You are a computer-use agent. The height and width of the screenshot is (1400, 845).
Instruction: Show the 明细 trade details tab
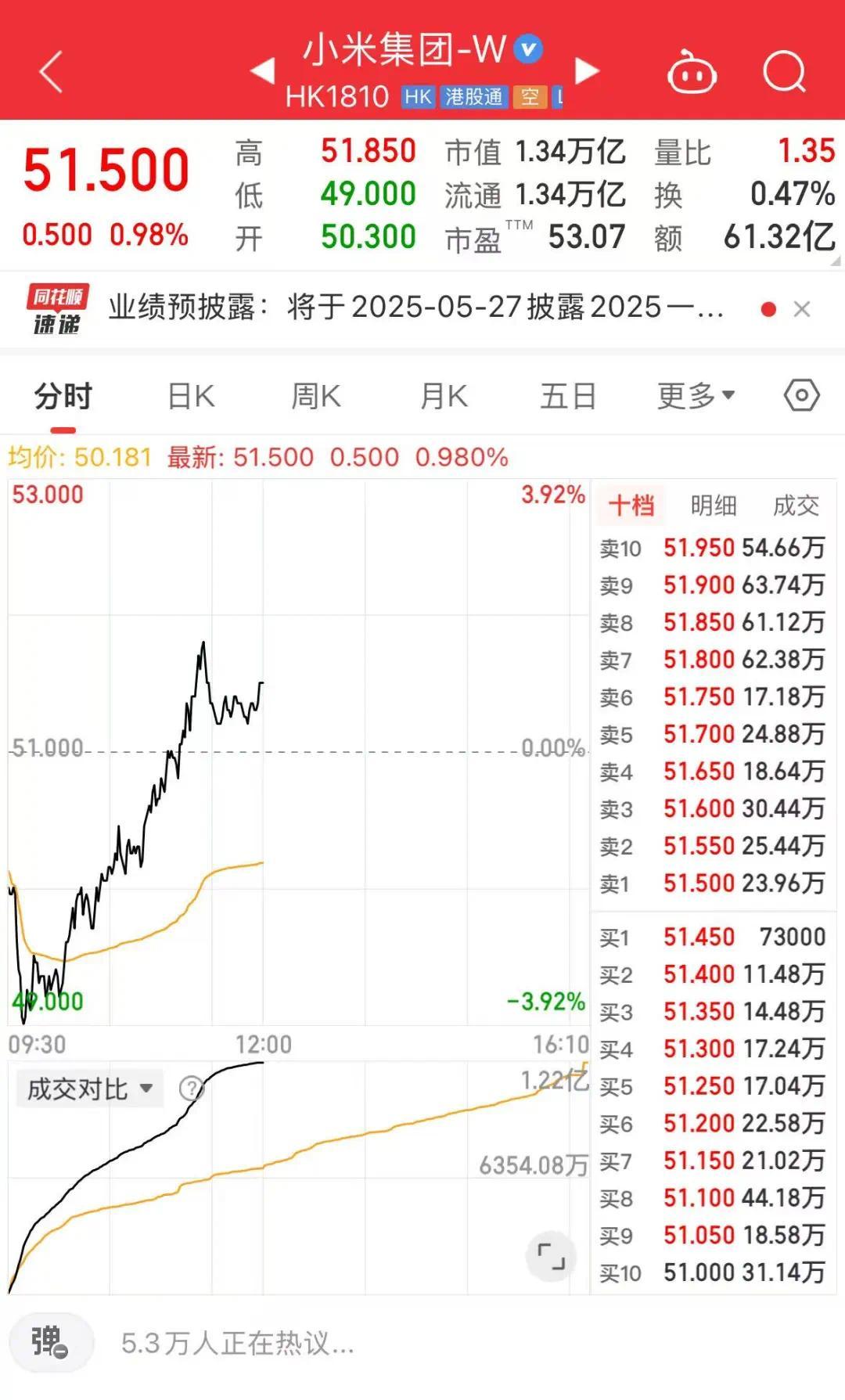pos(714,506)
